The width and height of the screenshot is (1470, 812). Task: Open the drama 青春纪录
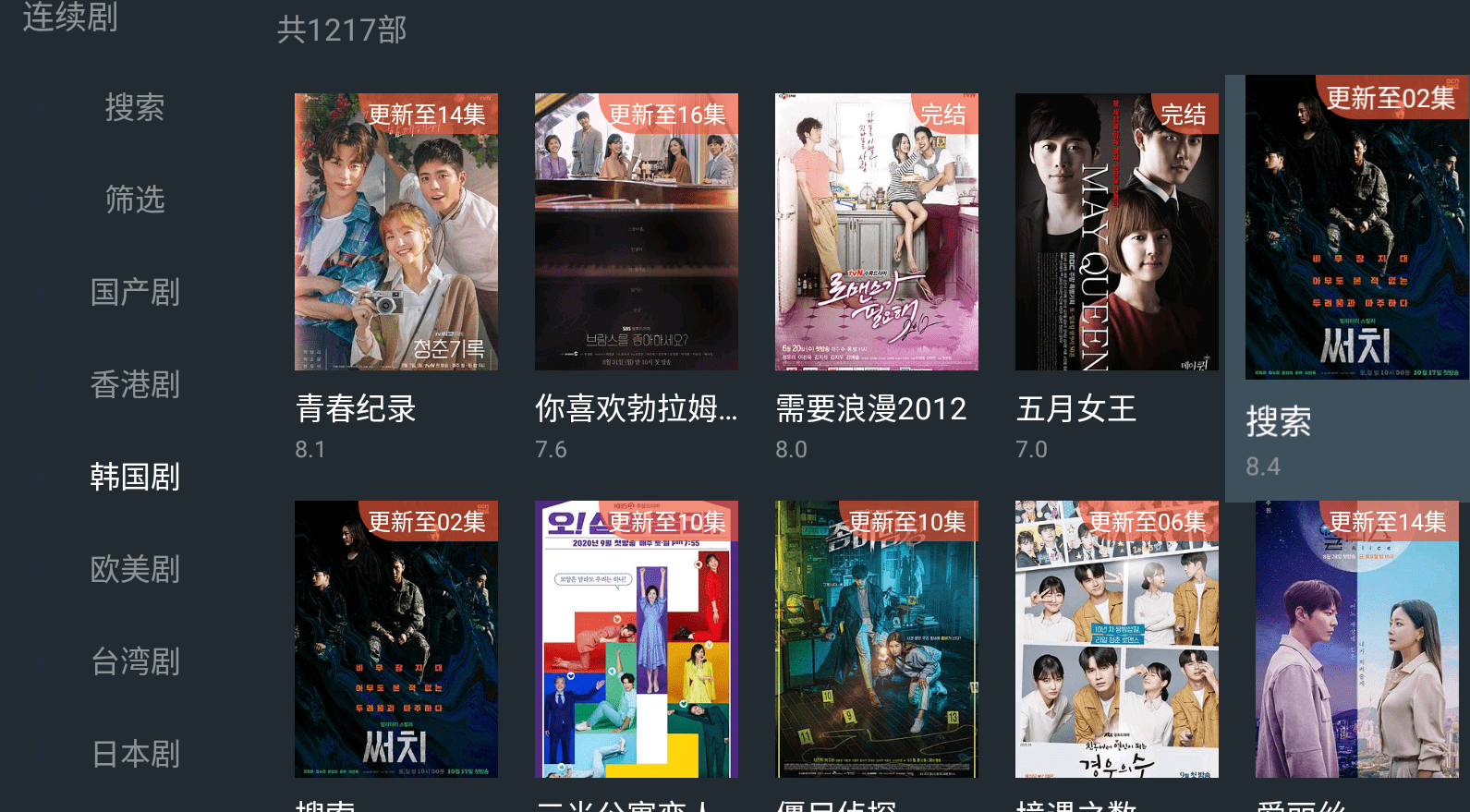click(x=395, y=232)
